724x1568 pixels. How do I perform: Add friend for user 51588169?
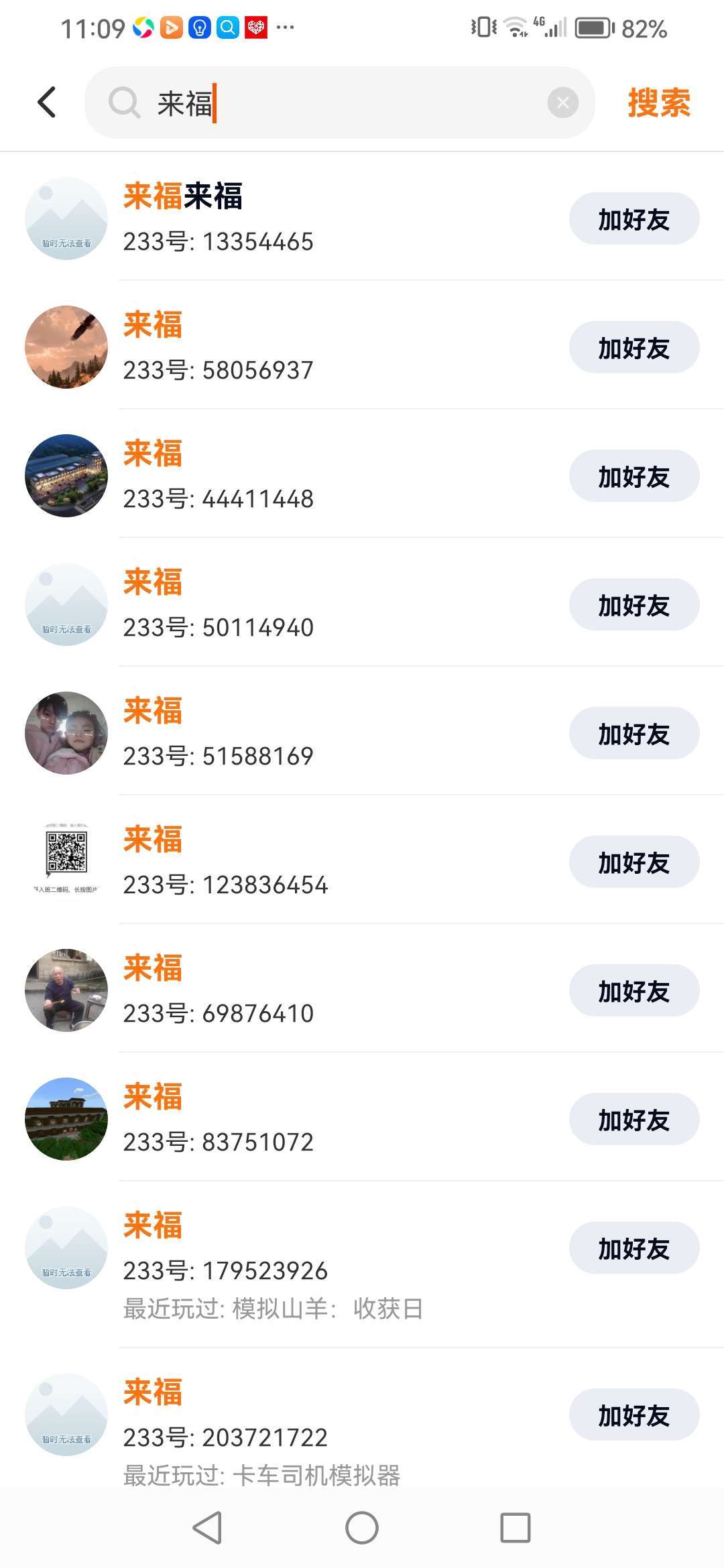click(633, 734)
